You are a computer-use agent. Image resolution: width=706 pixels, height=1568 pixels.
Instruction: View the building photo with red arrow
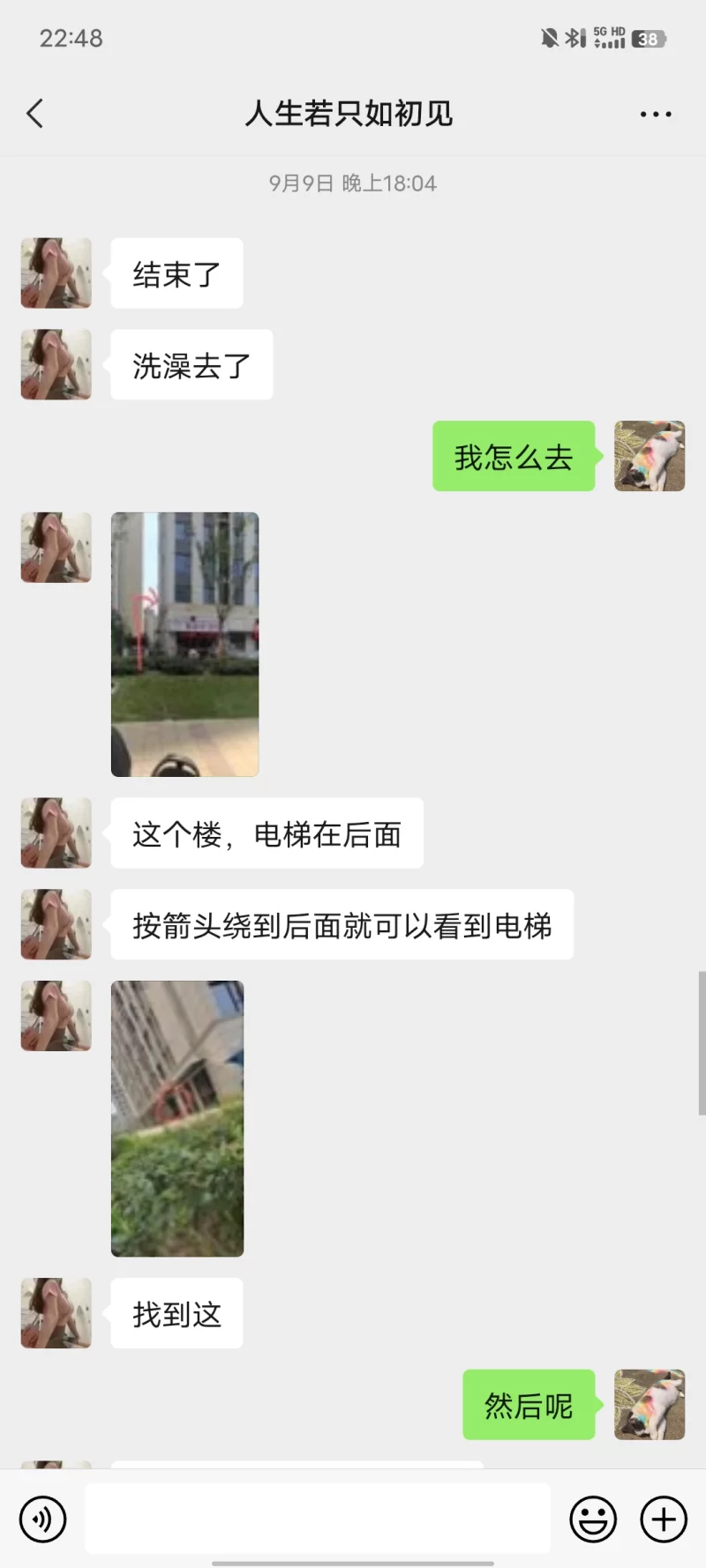tap(185, 644)
